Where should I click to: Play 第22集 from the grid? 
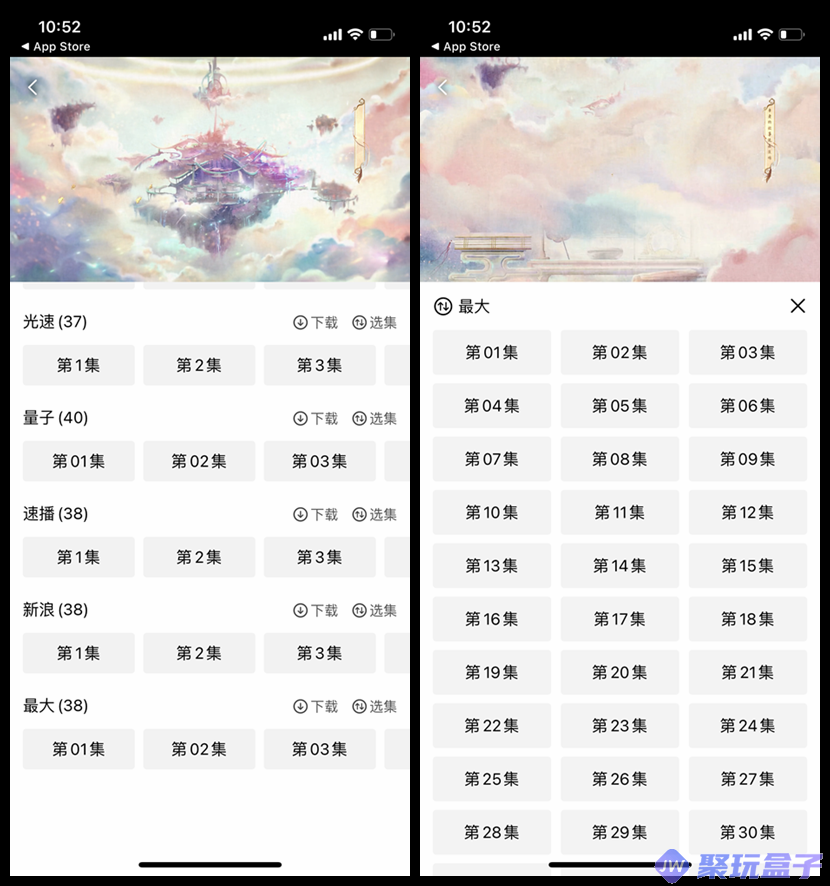point(491,725)
